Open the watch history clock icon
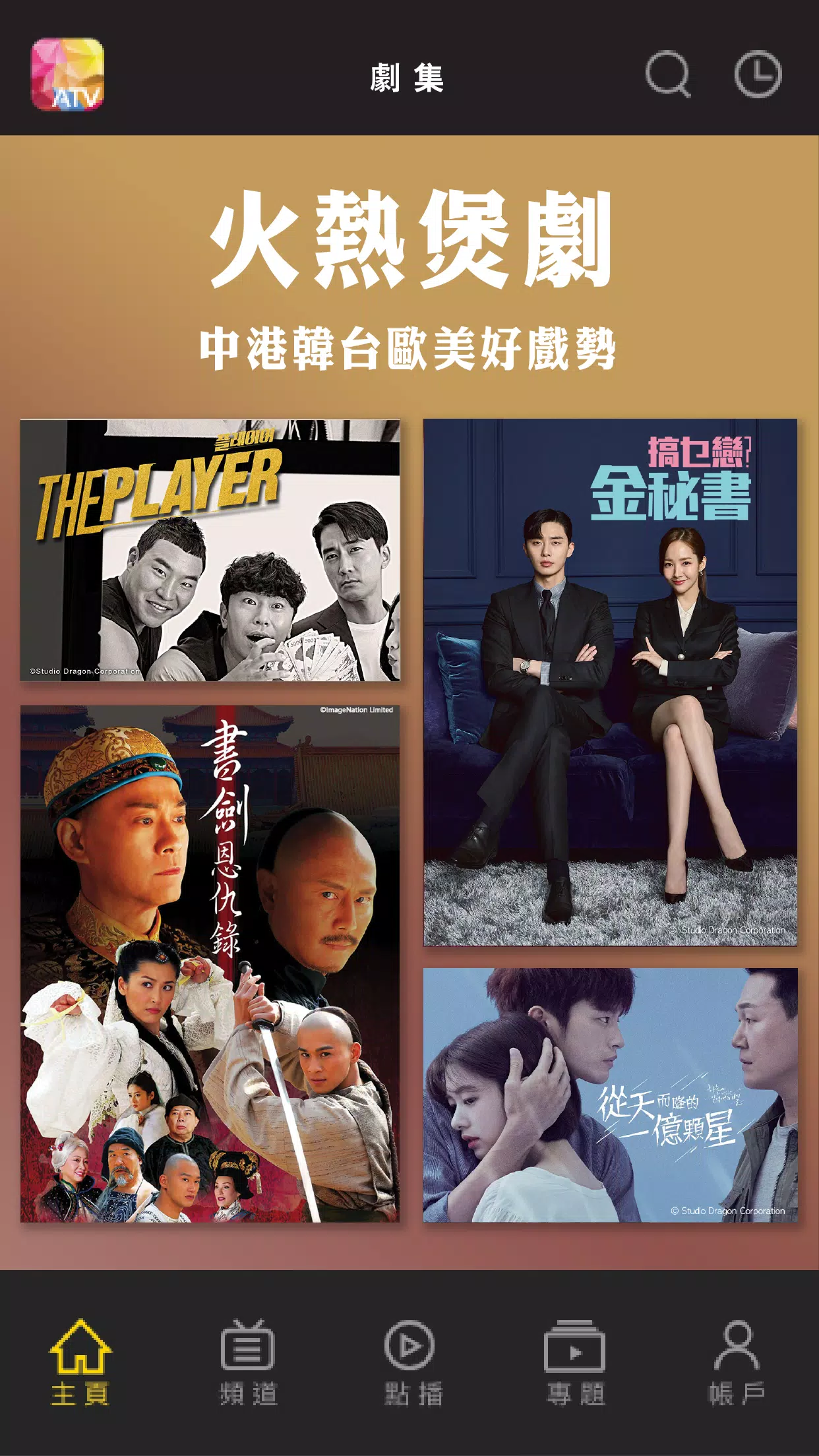This screenshot has width=819, height=1456. (758, 74)
